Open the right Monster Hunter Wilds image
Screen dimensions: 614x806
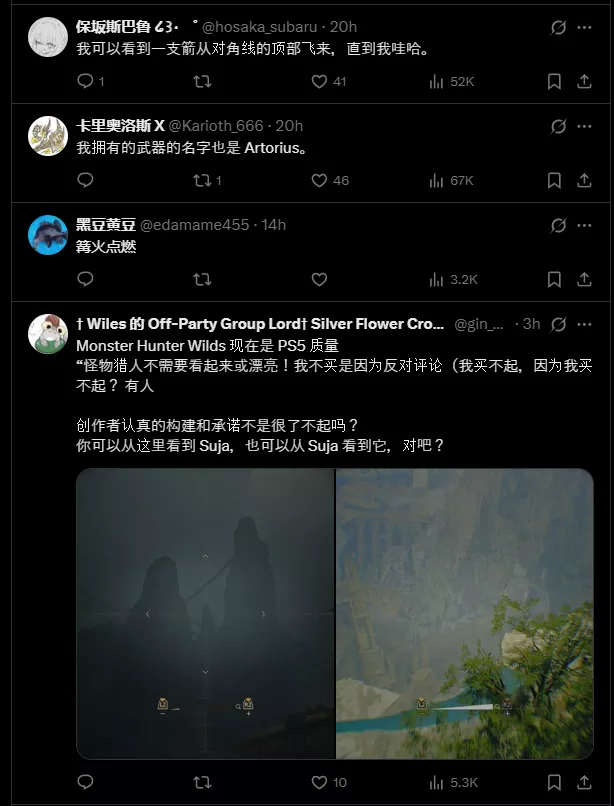click(x=465, y=613)
